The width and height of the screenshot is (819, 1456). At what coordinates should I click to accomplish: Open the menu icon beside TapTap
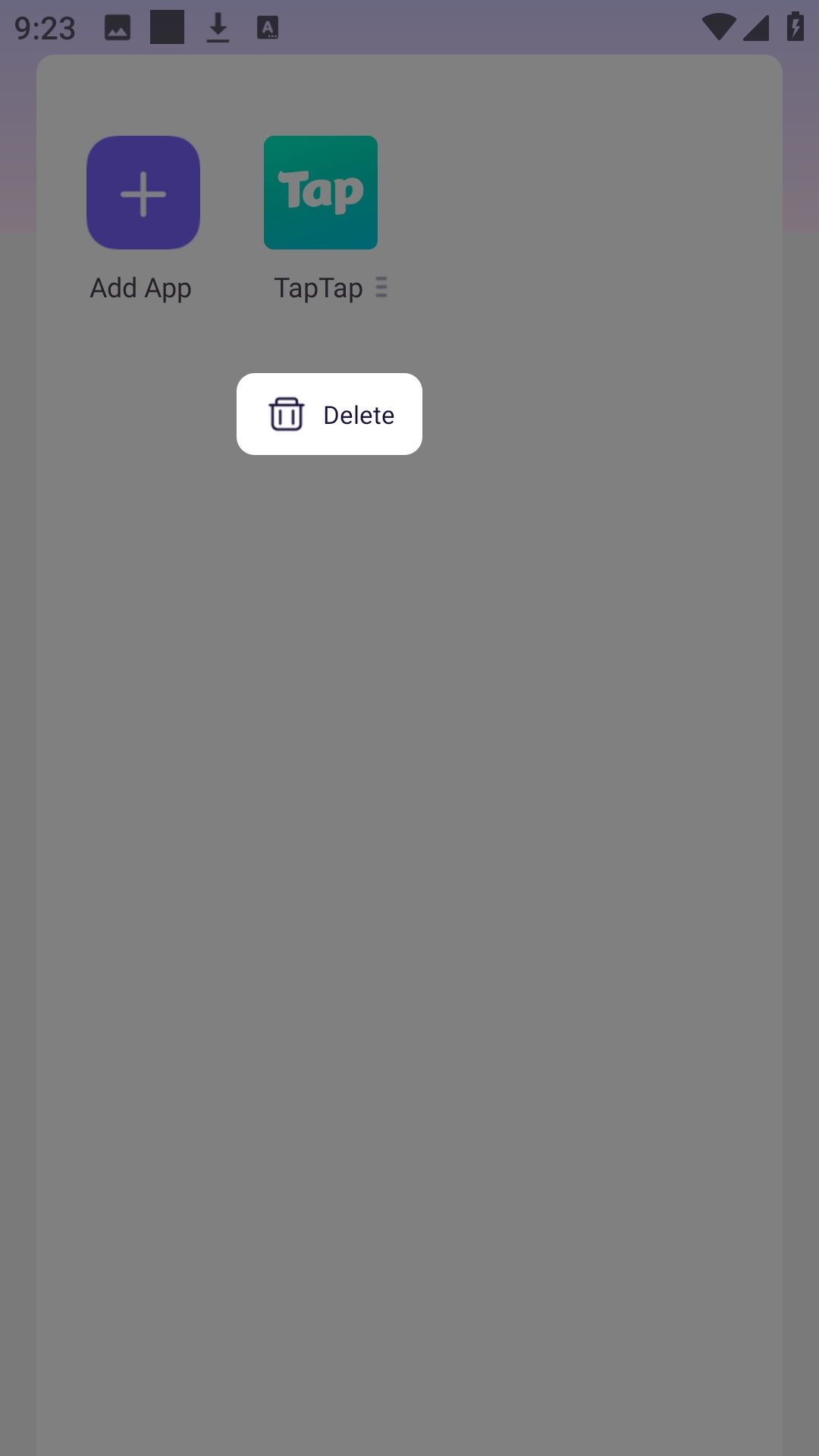[x=381, y=288]
